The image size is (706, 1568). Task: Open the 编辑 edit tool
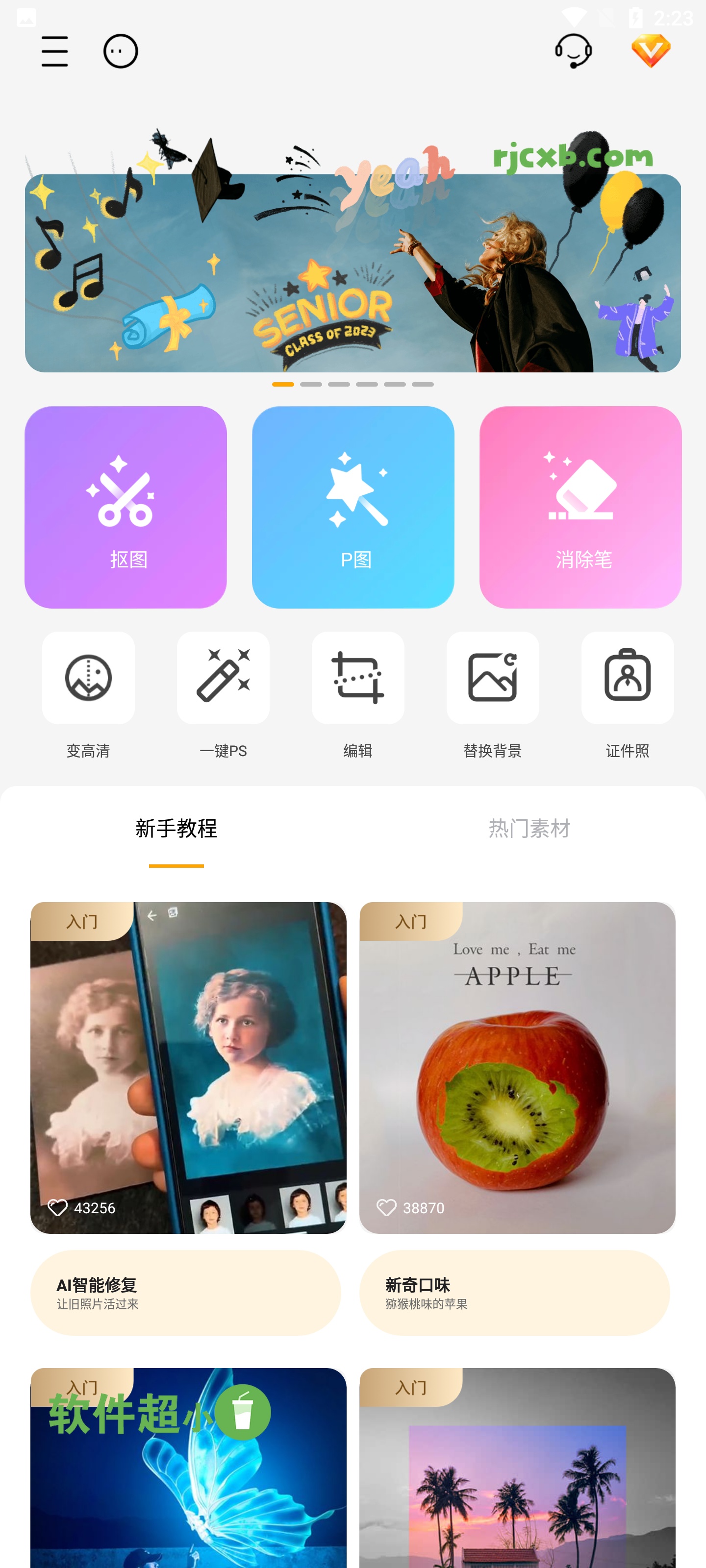tap(357, 694)
